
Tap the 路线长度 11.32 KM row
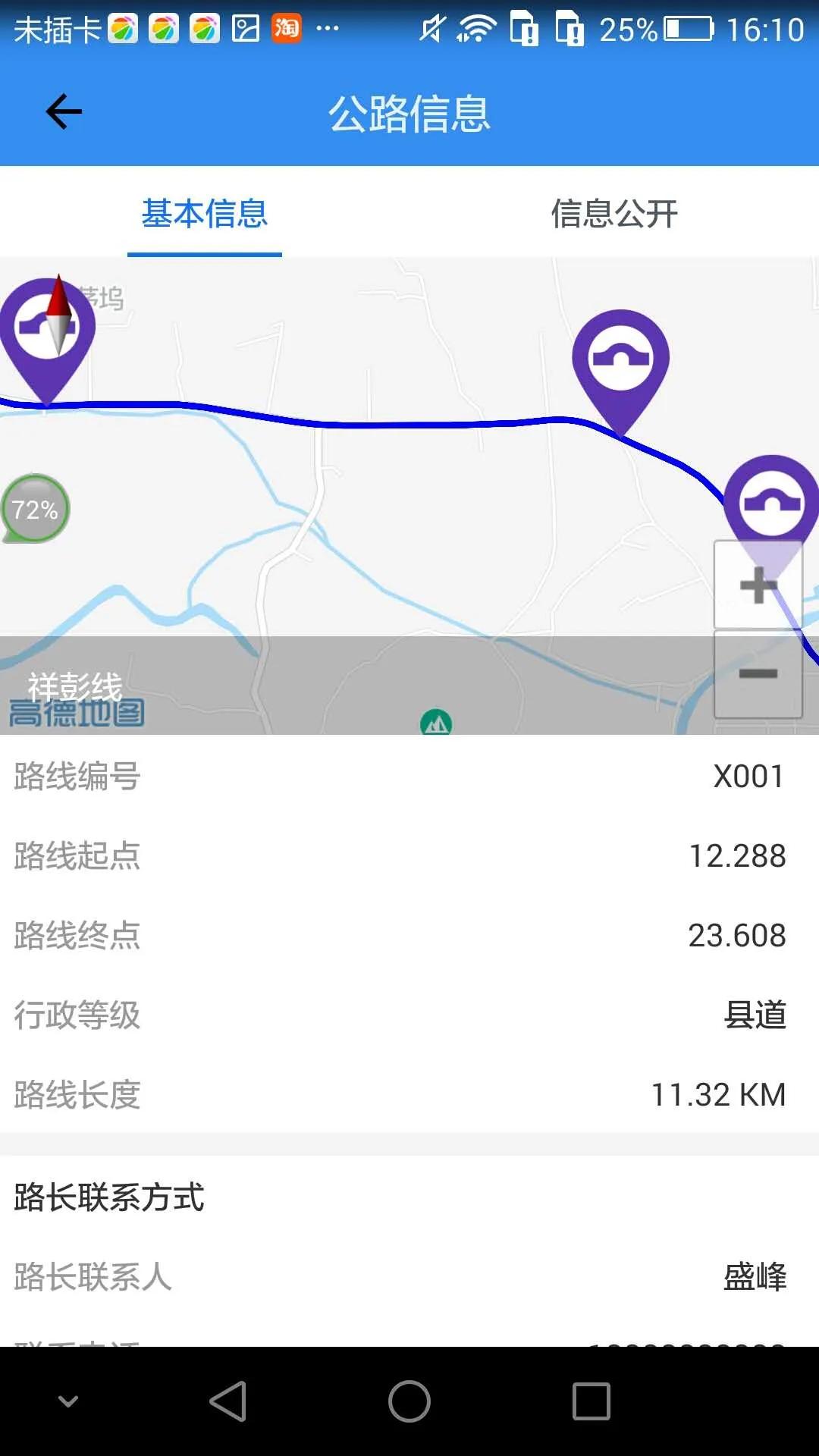click(x=409, y=1094)
